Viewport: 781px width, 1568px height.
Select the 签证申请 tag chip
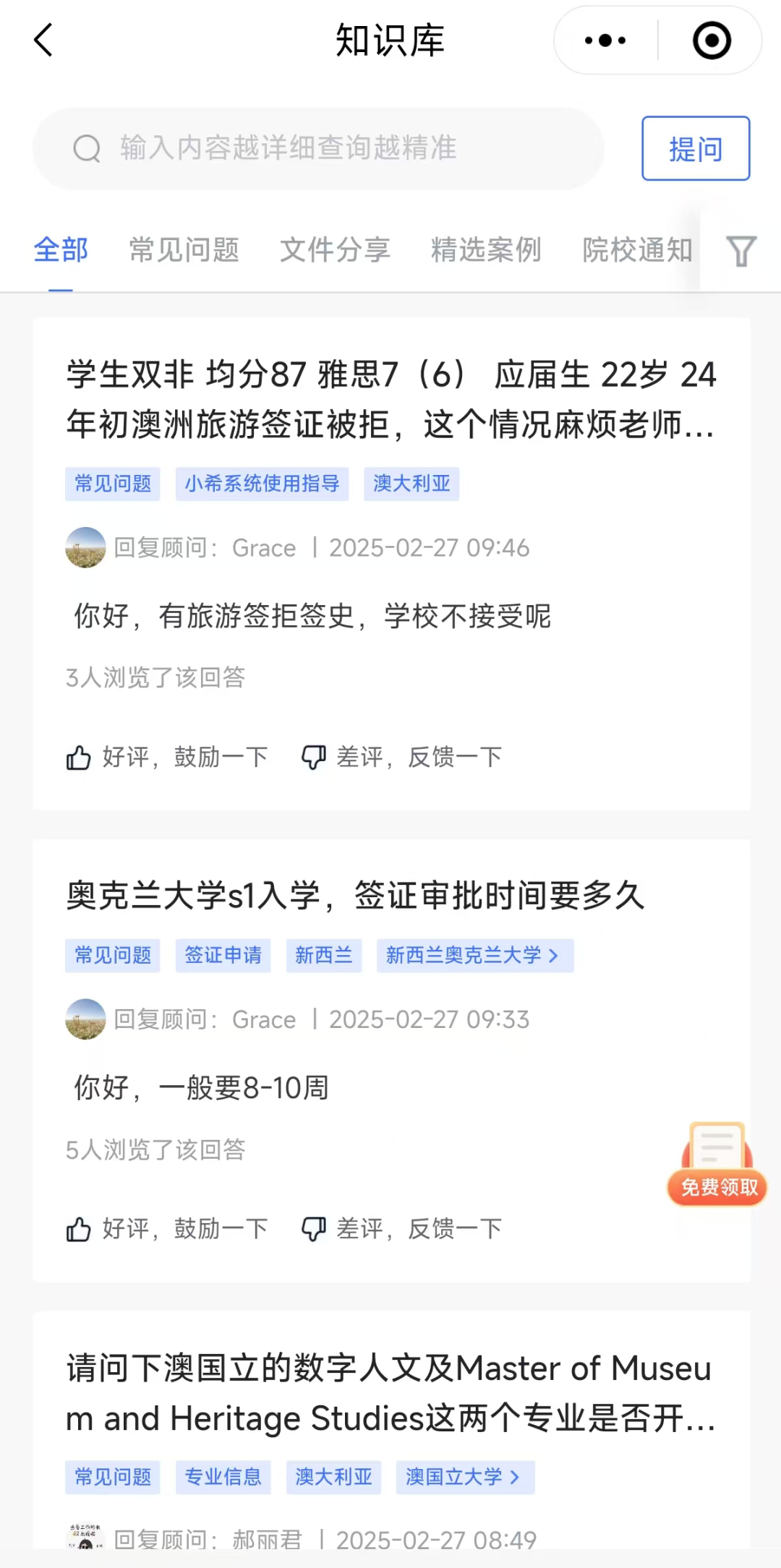pyautogui.click(x=223, y=956)
